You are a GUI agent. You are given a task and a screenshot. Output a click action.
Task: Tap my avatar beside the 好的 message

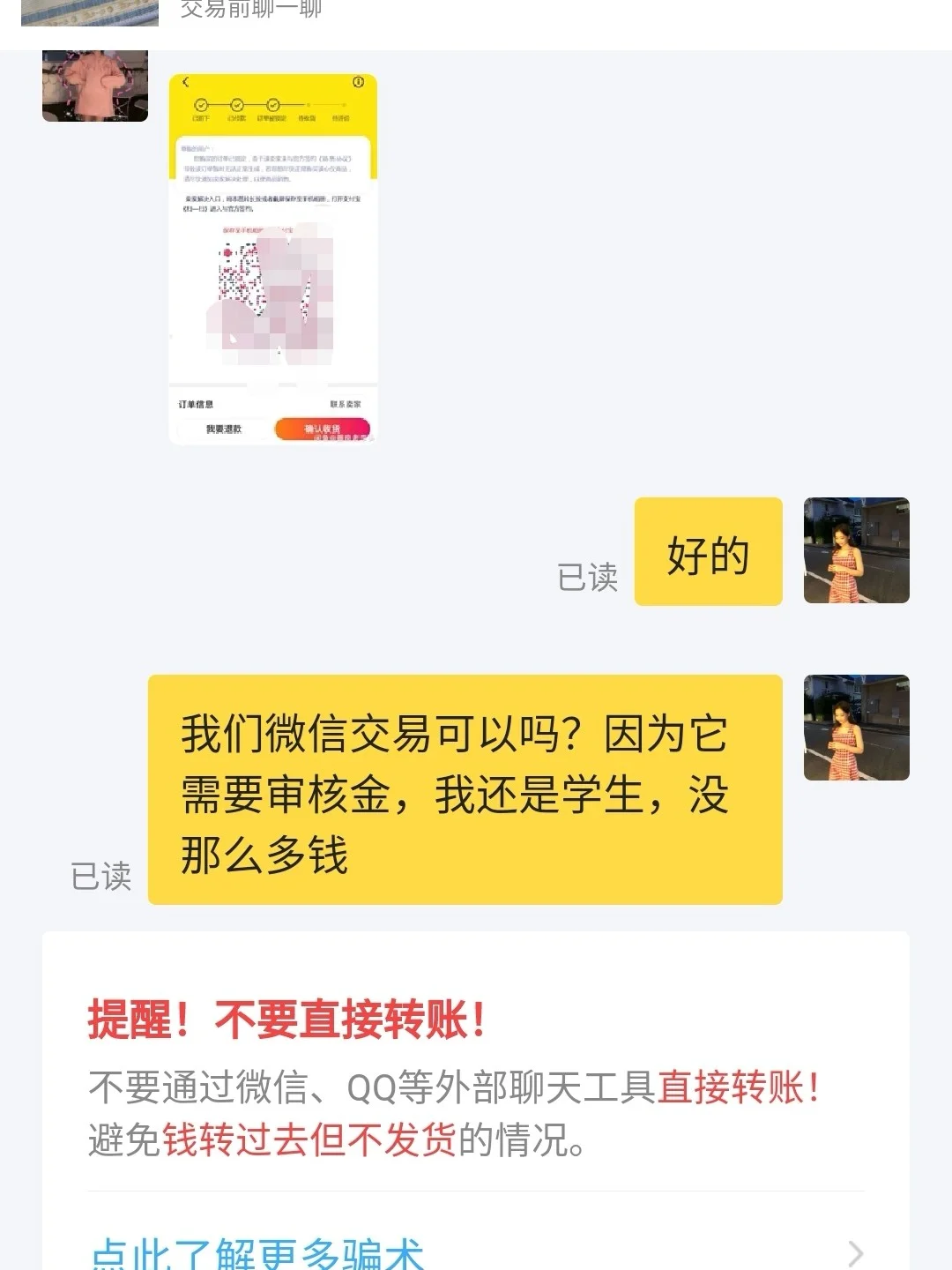[856, 550]
